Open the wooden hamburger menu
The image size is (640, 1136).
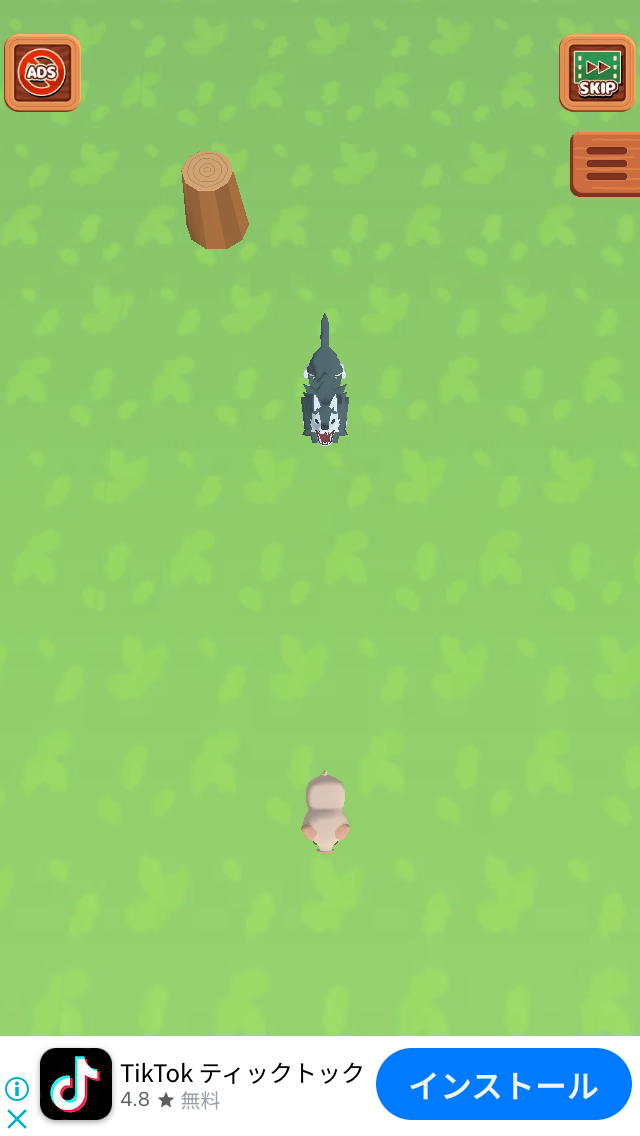coord(605,164)
